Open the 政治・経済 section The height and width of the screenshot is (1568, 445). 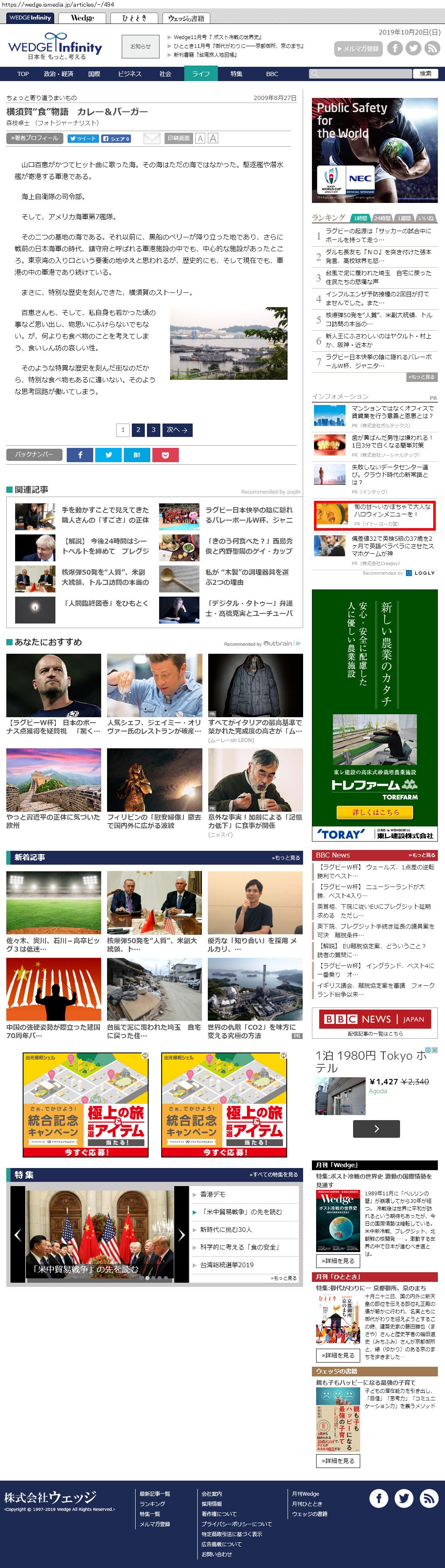tap(58, 74)
